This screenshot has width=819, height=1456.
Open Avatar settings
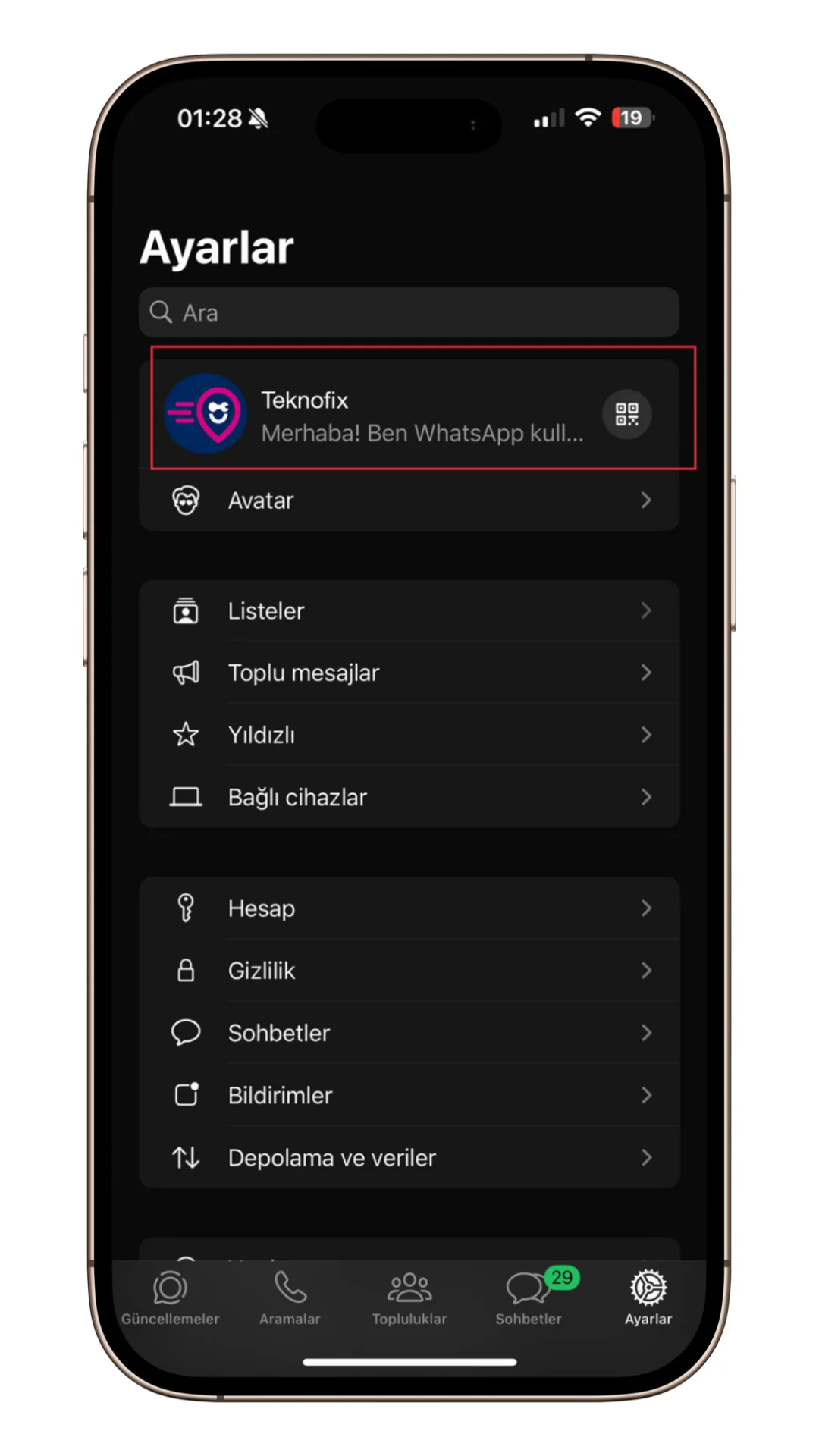[x=409, y=500]
